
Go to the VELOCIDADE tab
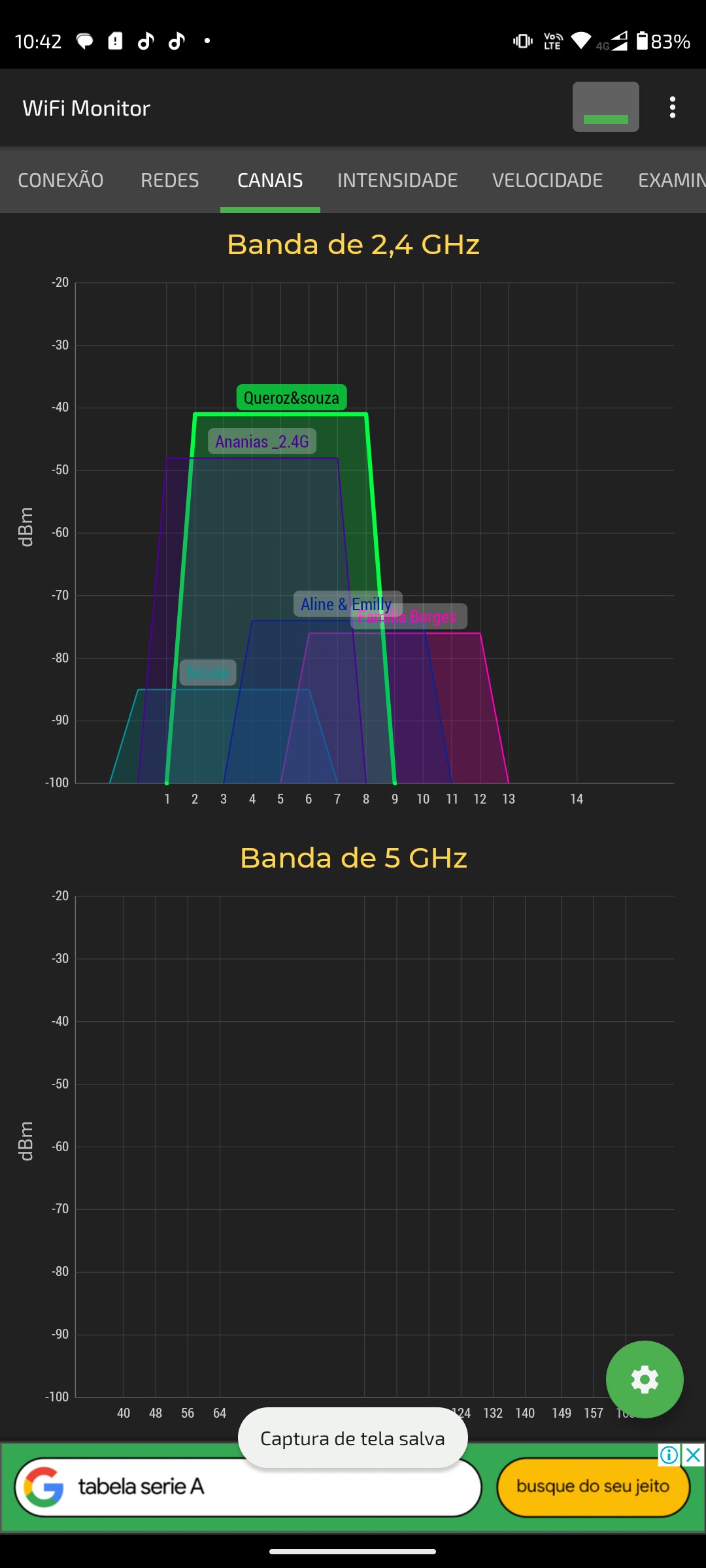coord(548,180)
